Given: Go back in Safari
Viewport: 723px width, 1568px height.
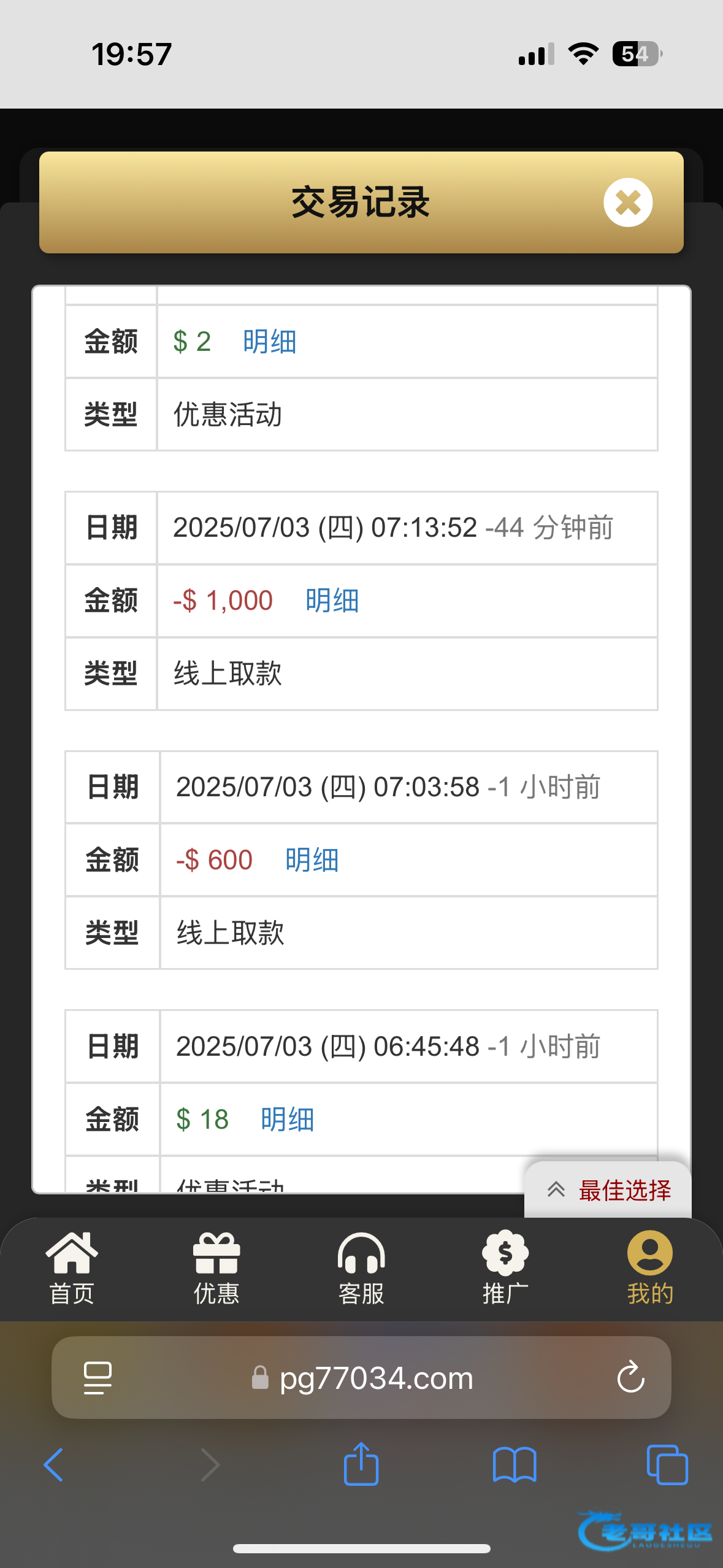Looking at the screenshot, I should pyautogui.click(x=54, y=1465).
